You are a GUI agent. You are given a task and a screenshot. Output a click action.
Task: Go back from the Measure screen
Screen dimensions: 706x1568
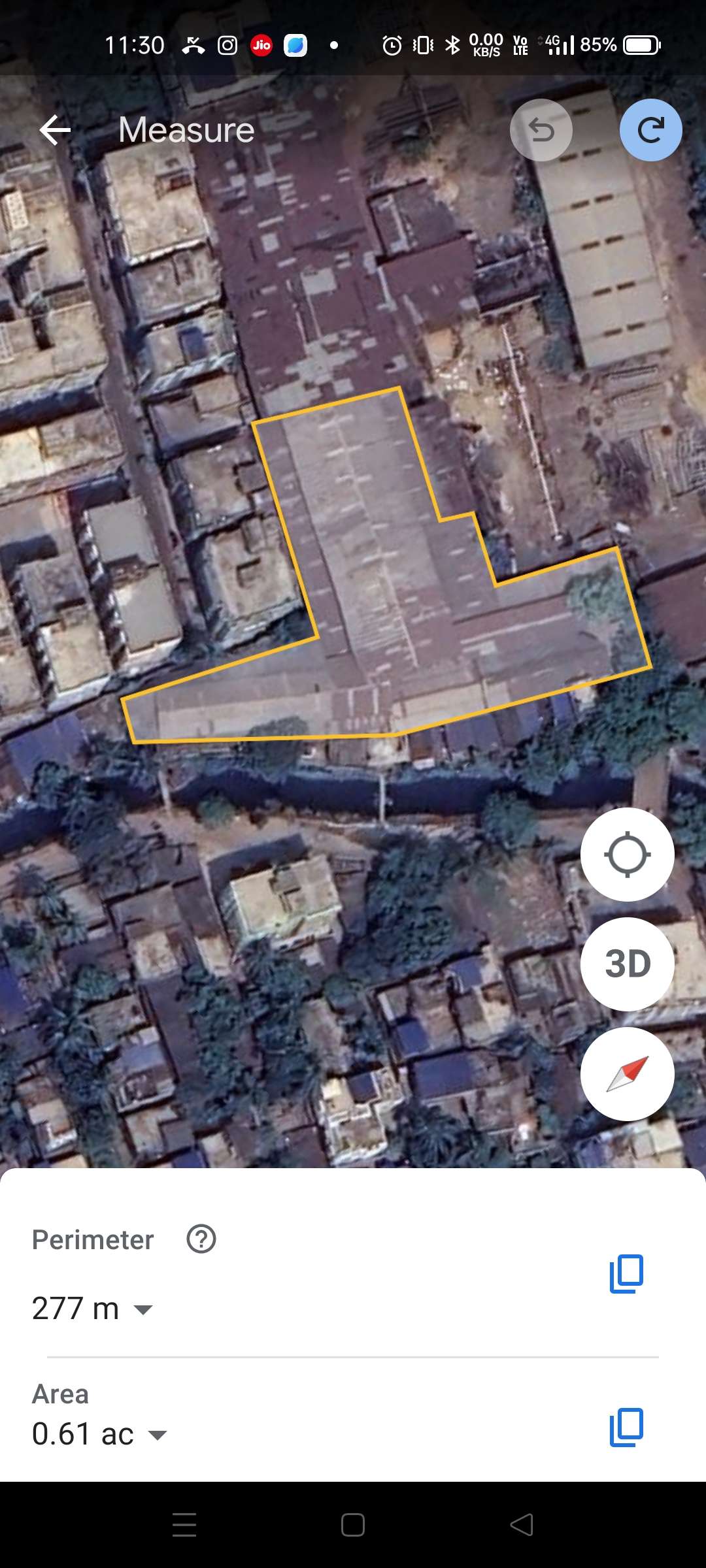[x=55, y=130]
